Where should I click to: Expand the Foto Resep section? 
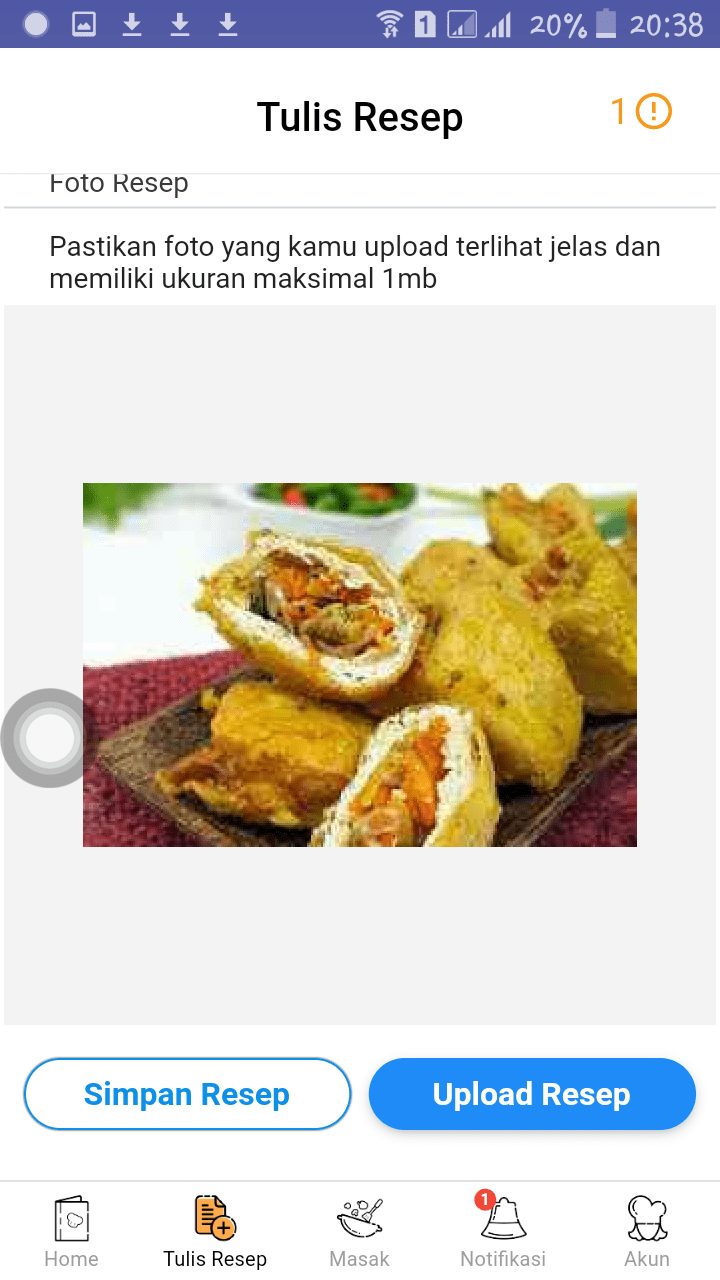119,182
